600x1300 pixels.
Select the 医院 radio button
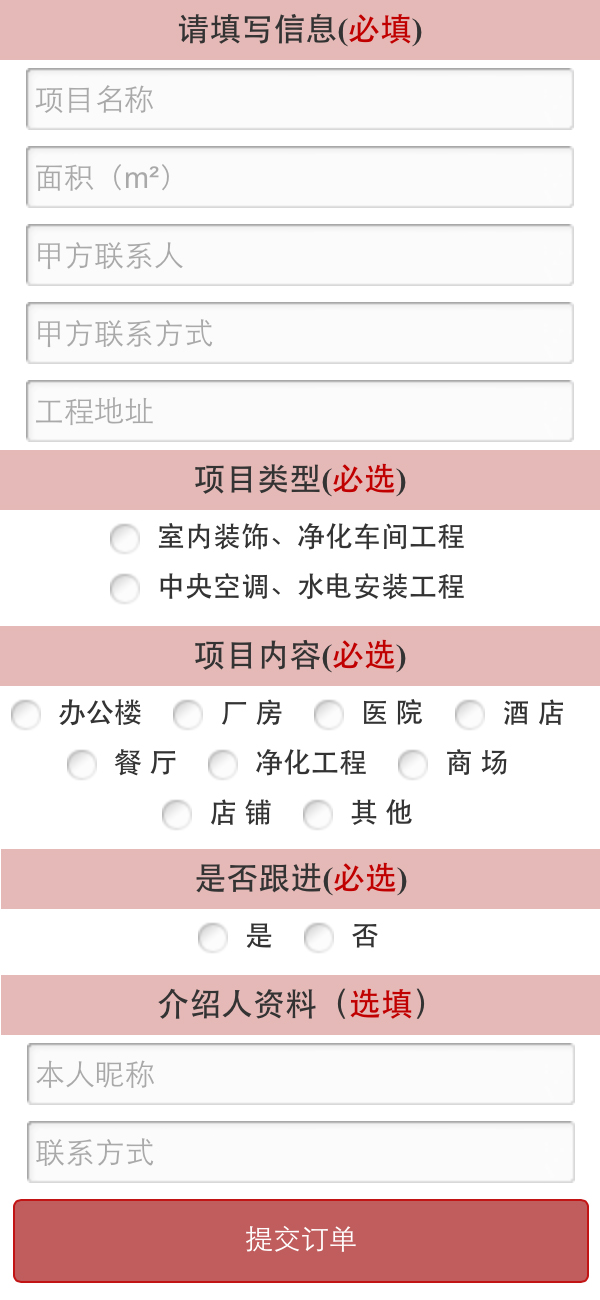point(329,715)
